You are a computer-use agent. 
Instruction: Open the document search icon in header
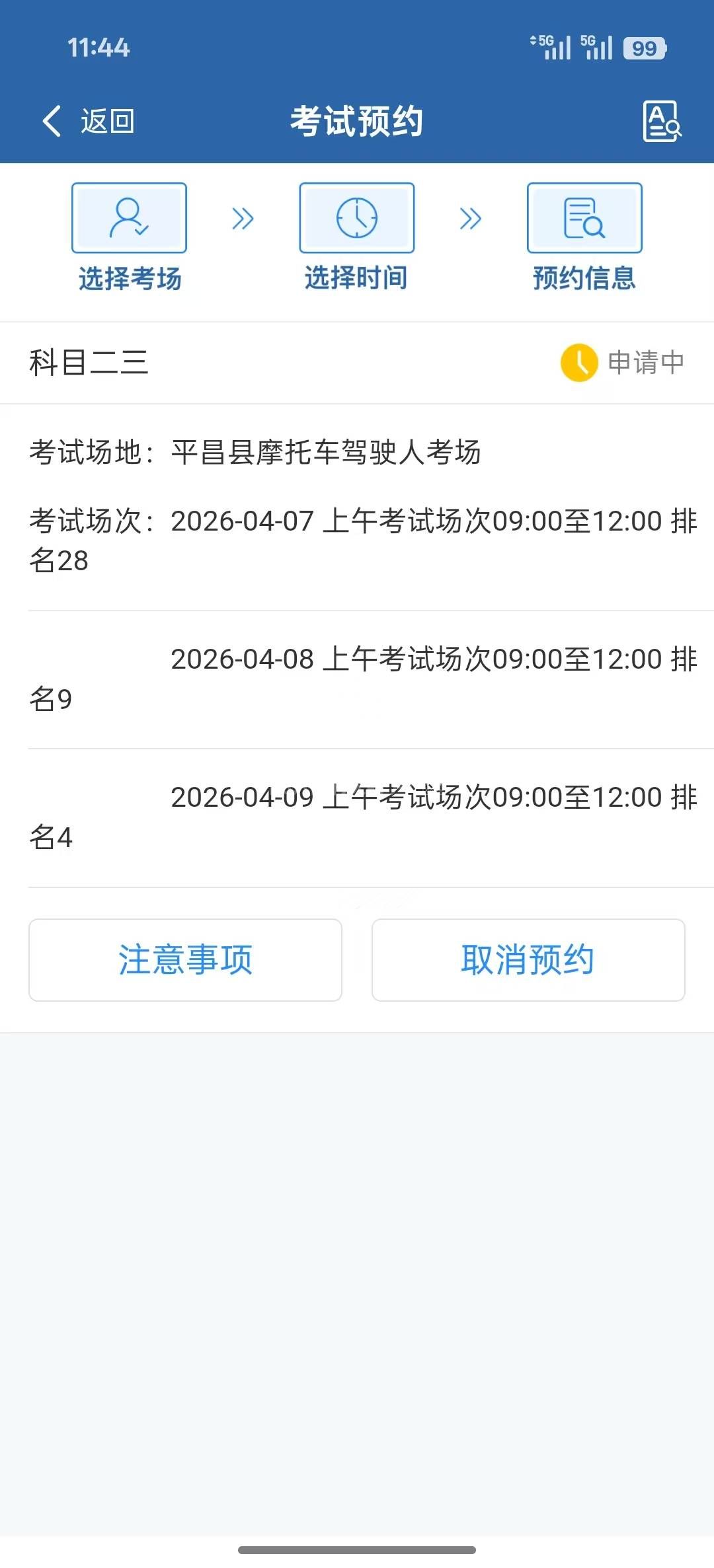[662, 122]
